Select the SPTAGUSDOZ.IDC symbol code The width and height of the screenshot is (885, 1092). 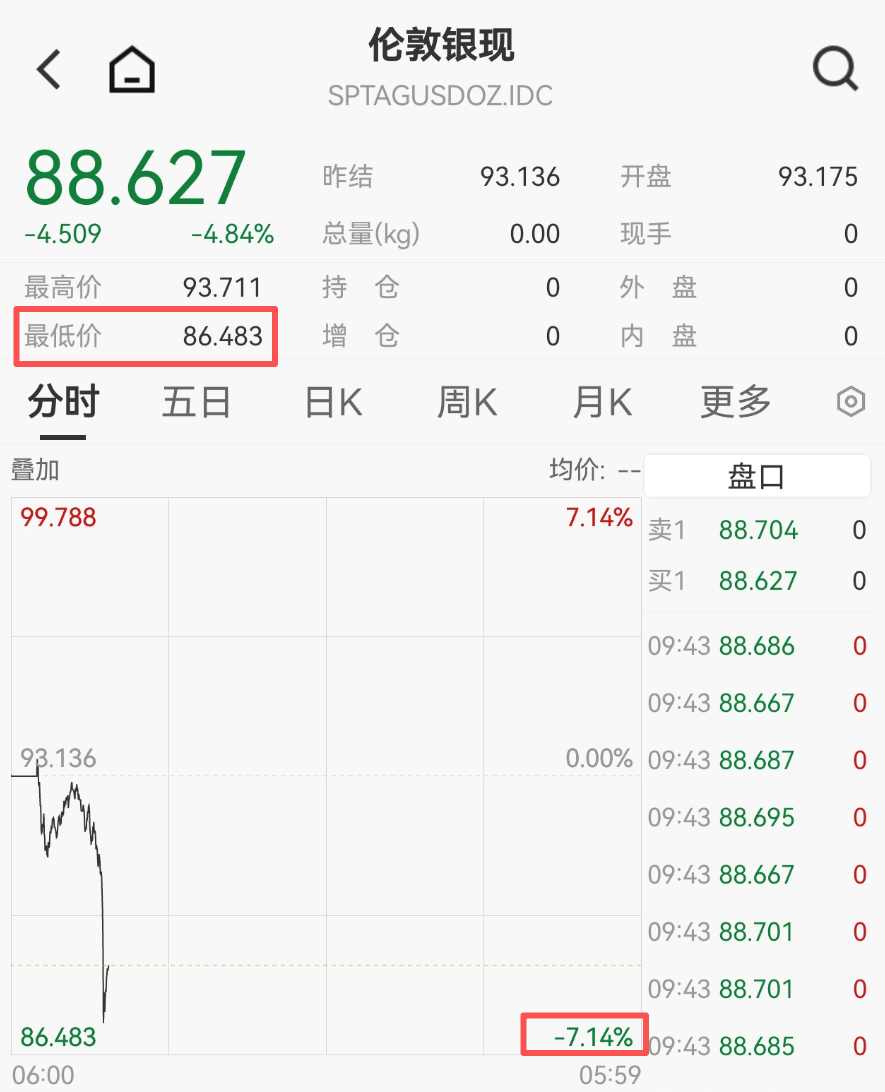[442, 96]
